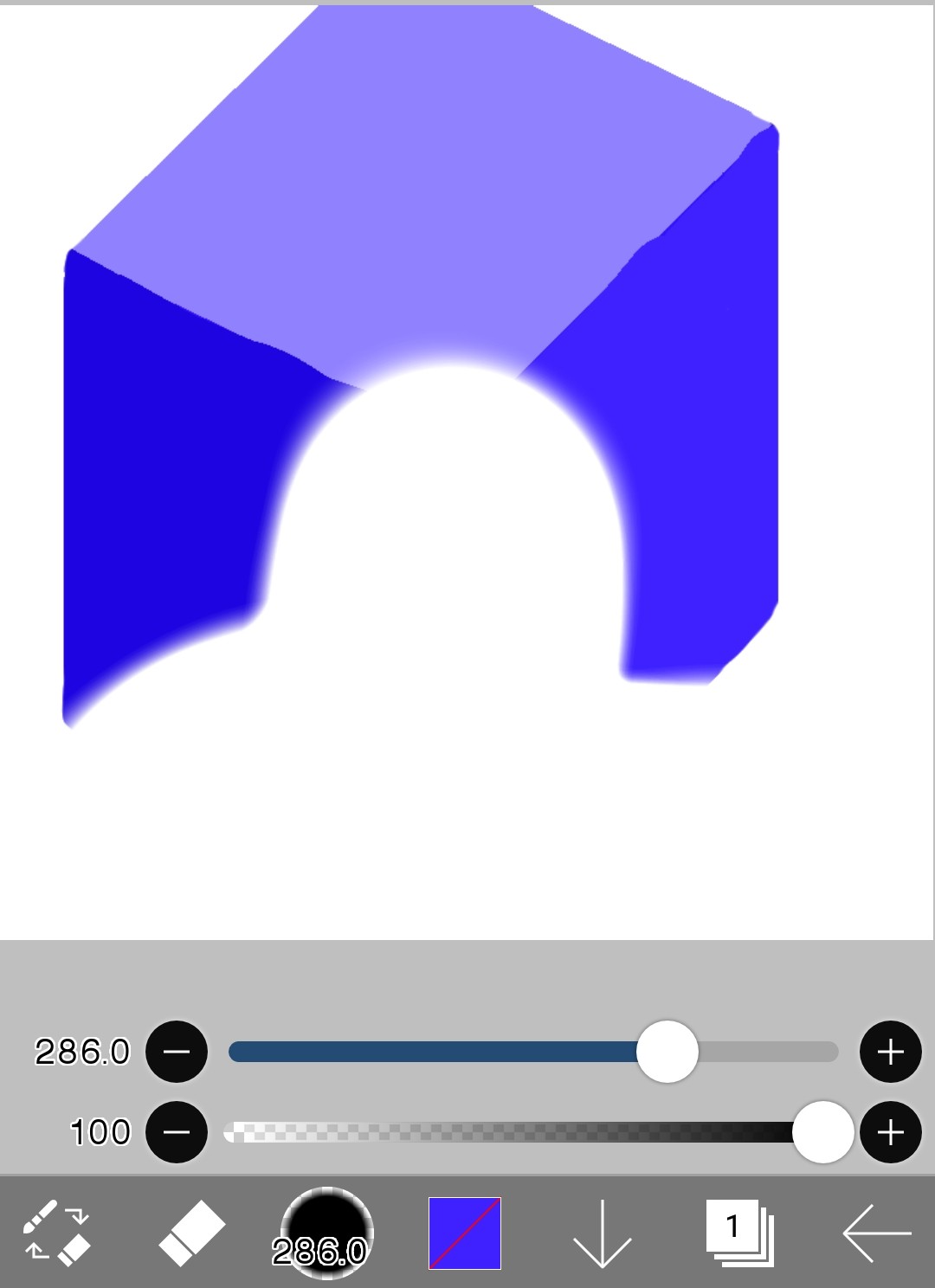935x1288 pixels.
Task: Select the eraser tool
Action: [191, 1233]
